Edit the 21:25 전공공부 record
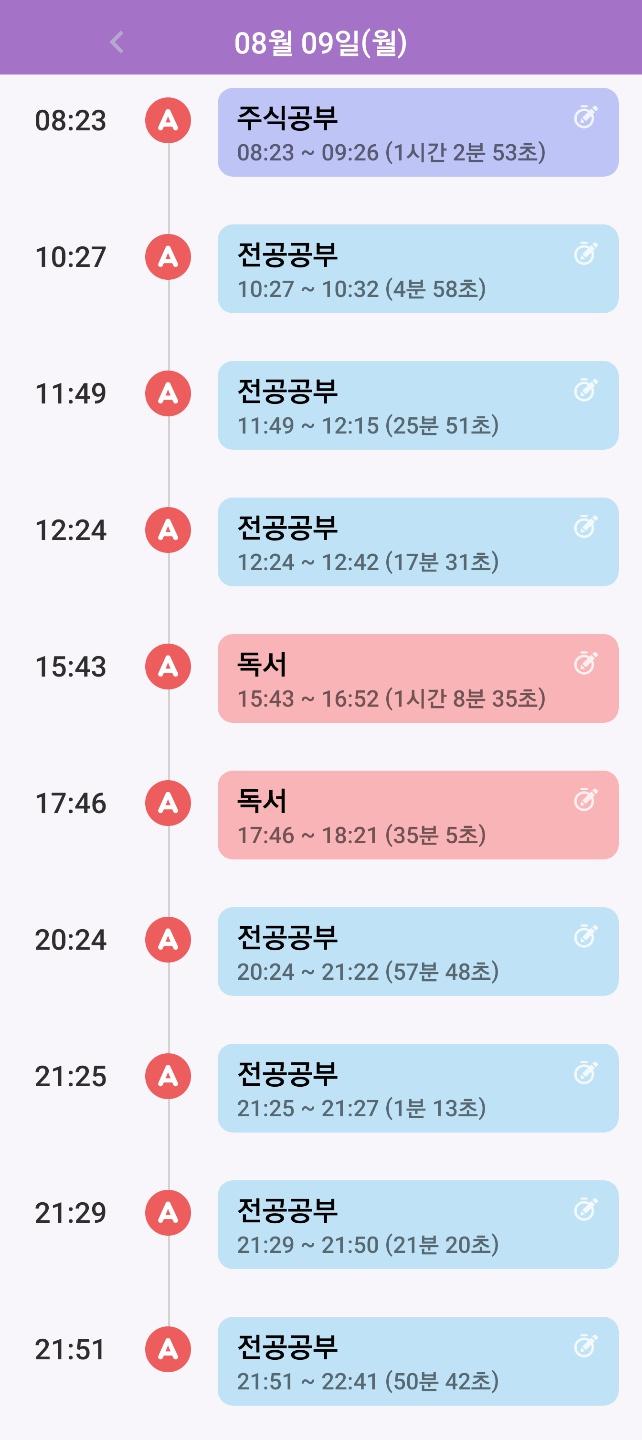Image resolution: width=642 pixels, height=1440 pixels. point(585,1073)
